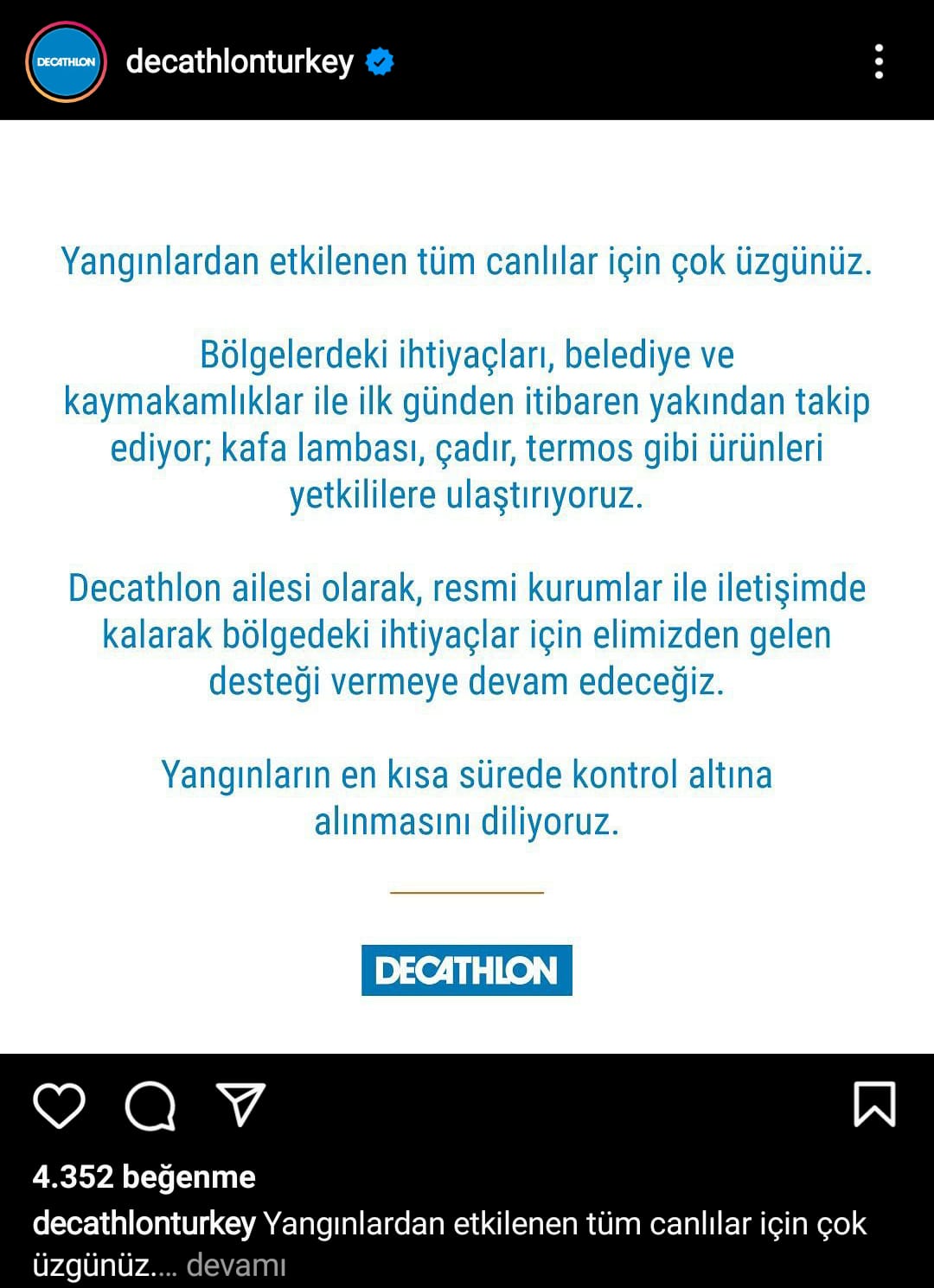
Task: Click the heart icon to unlike if liked
Action: (60, 1105)
